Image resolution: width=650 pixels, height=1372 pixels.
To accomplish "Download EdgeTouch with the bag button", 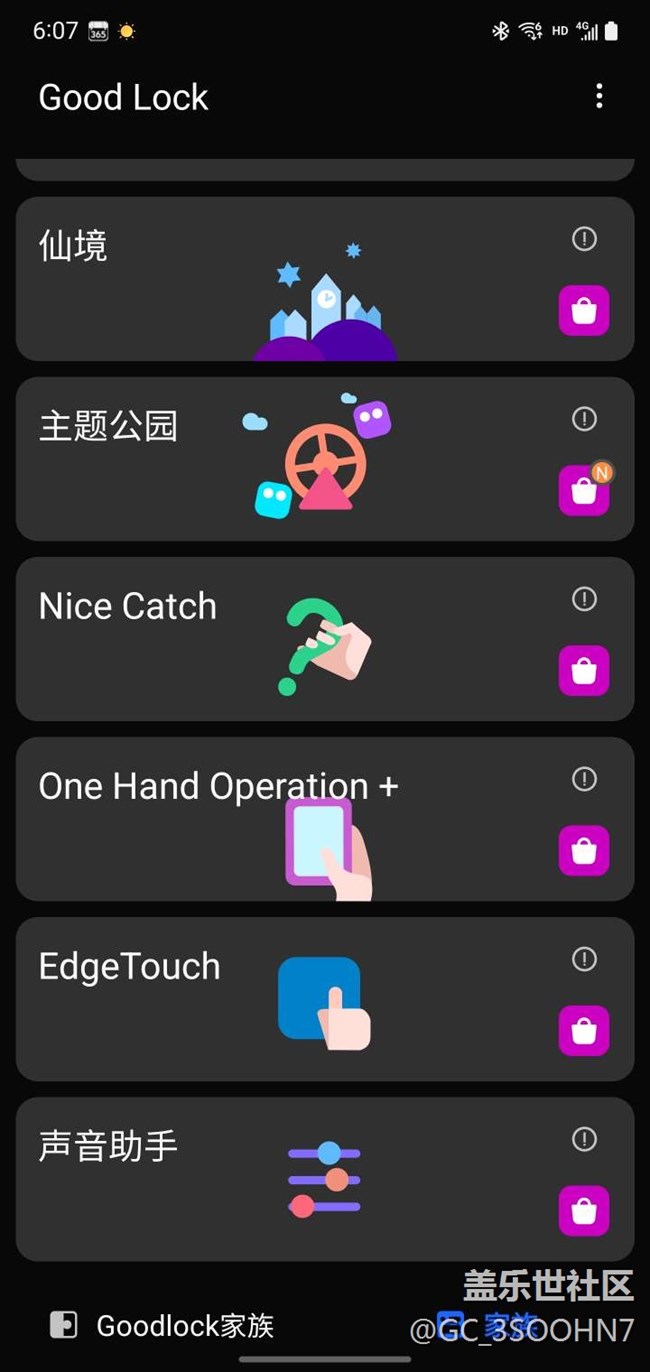I will click(584, 1031).
